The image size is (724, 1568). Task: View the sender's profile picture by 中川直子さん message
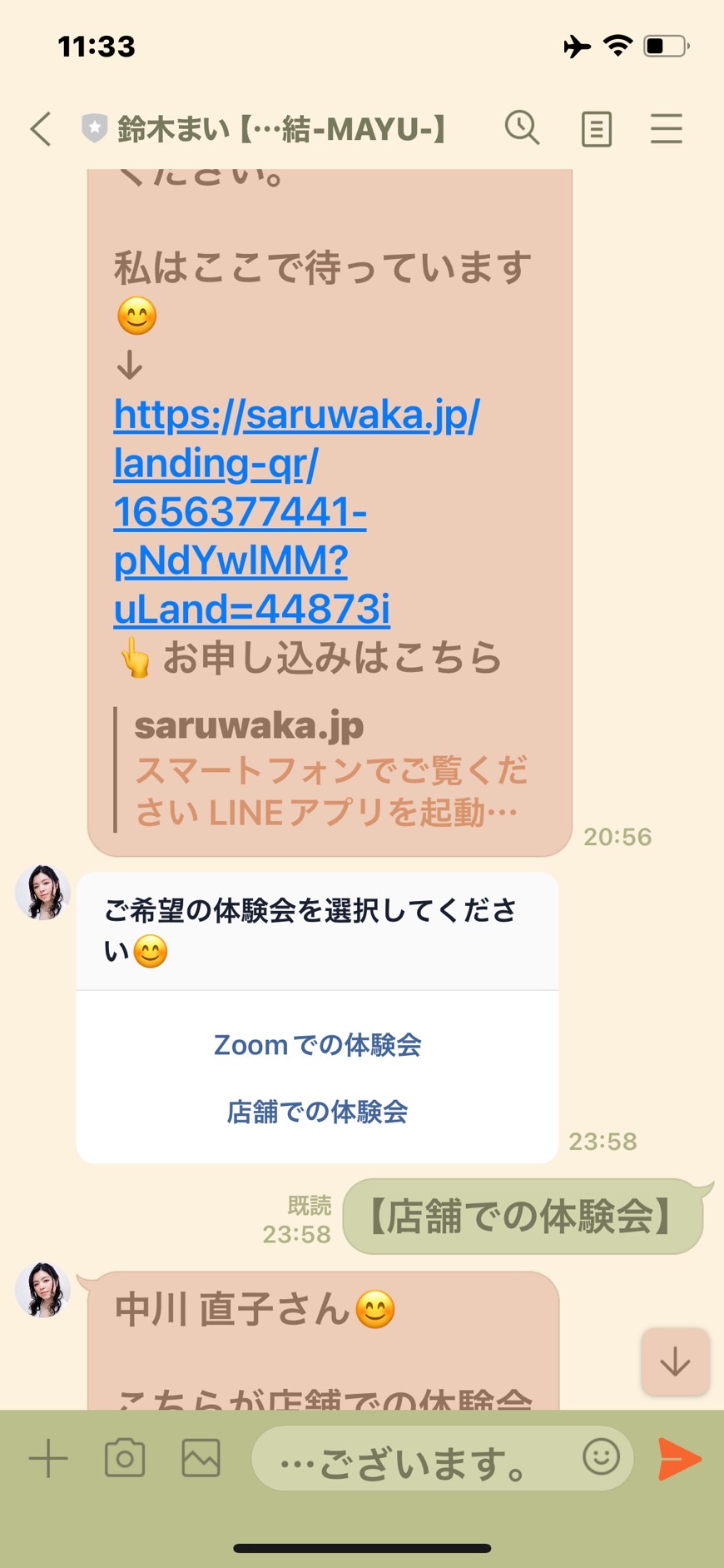(x=42, y=1289)
